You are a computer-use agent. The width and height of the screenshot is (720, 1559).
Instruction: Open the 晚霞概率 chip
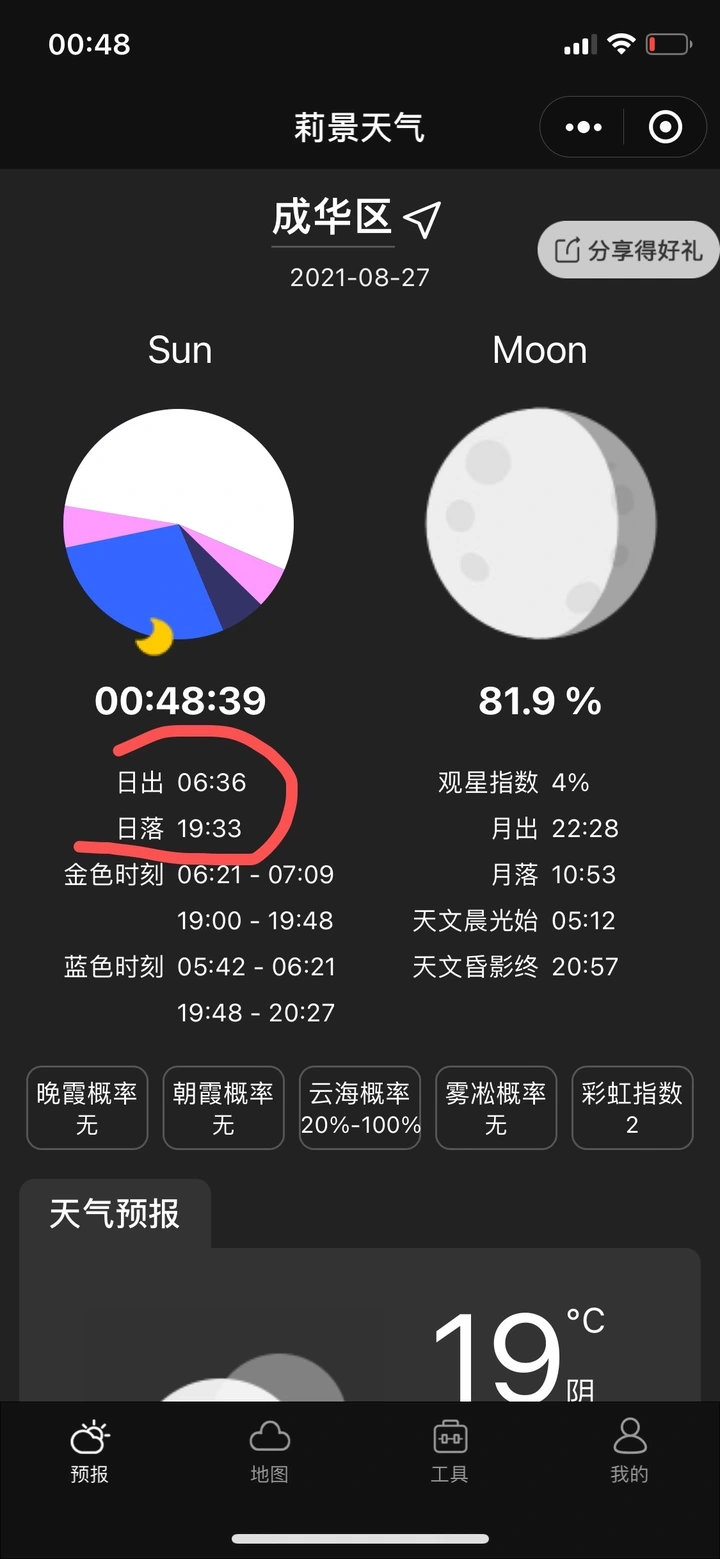pos(87,1108)
